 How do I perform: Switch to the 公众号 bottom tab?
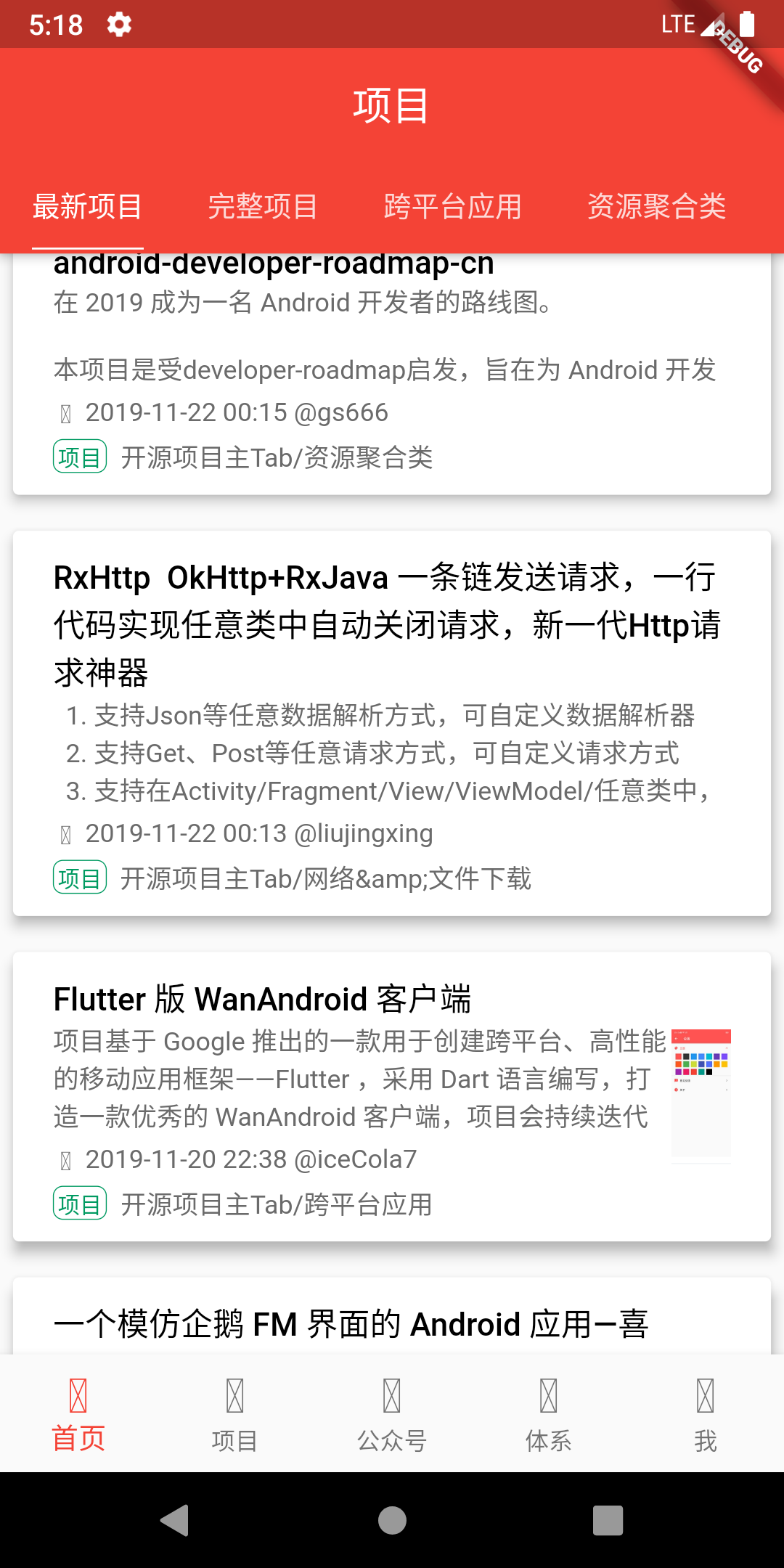392,1414
